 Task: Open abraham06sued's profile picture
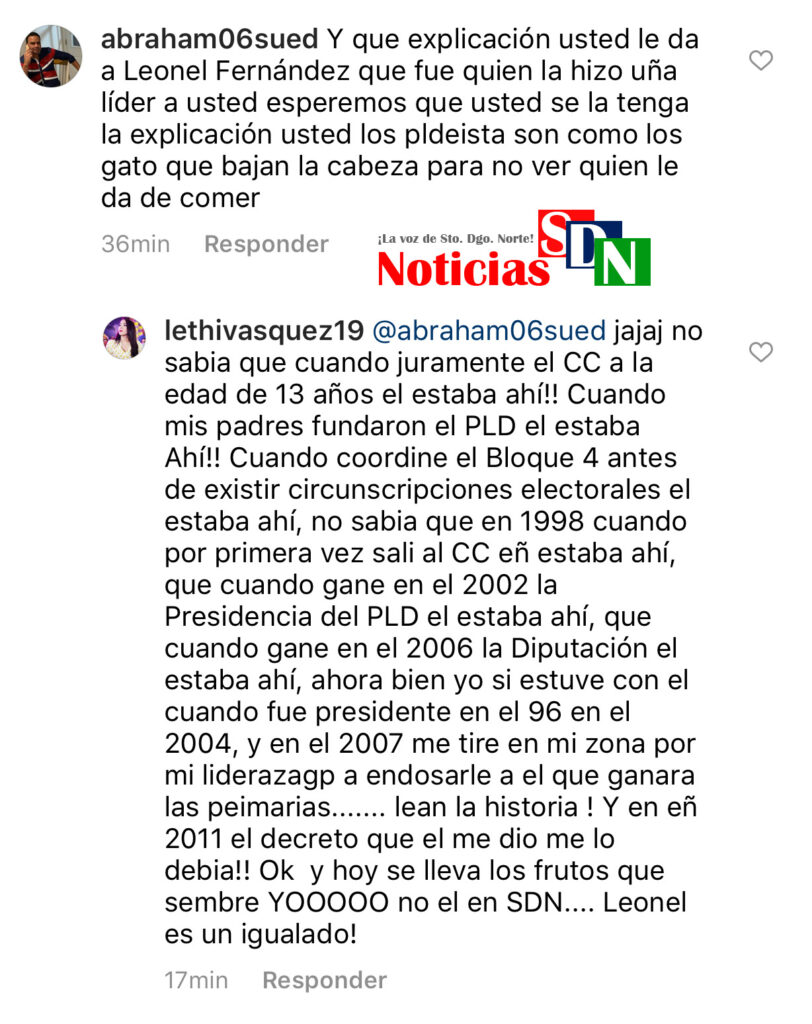(x=51, y=56)
